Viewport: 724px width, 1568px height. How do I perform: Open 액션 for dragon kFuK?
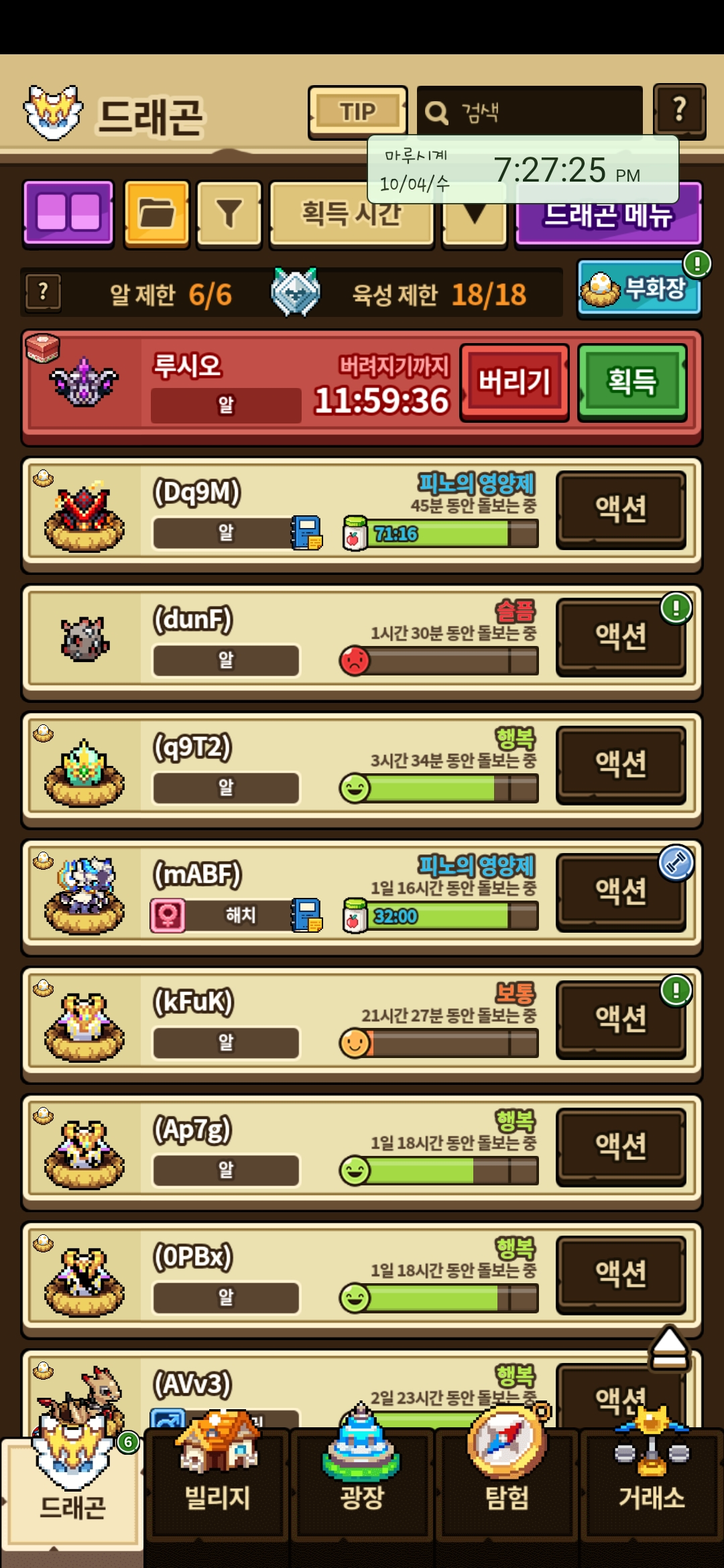pos(621,1019)
